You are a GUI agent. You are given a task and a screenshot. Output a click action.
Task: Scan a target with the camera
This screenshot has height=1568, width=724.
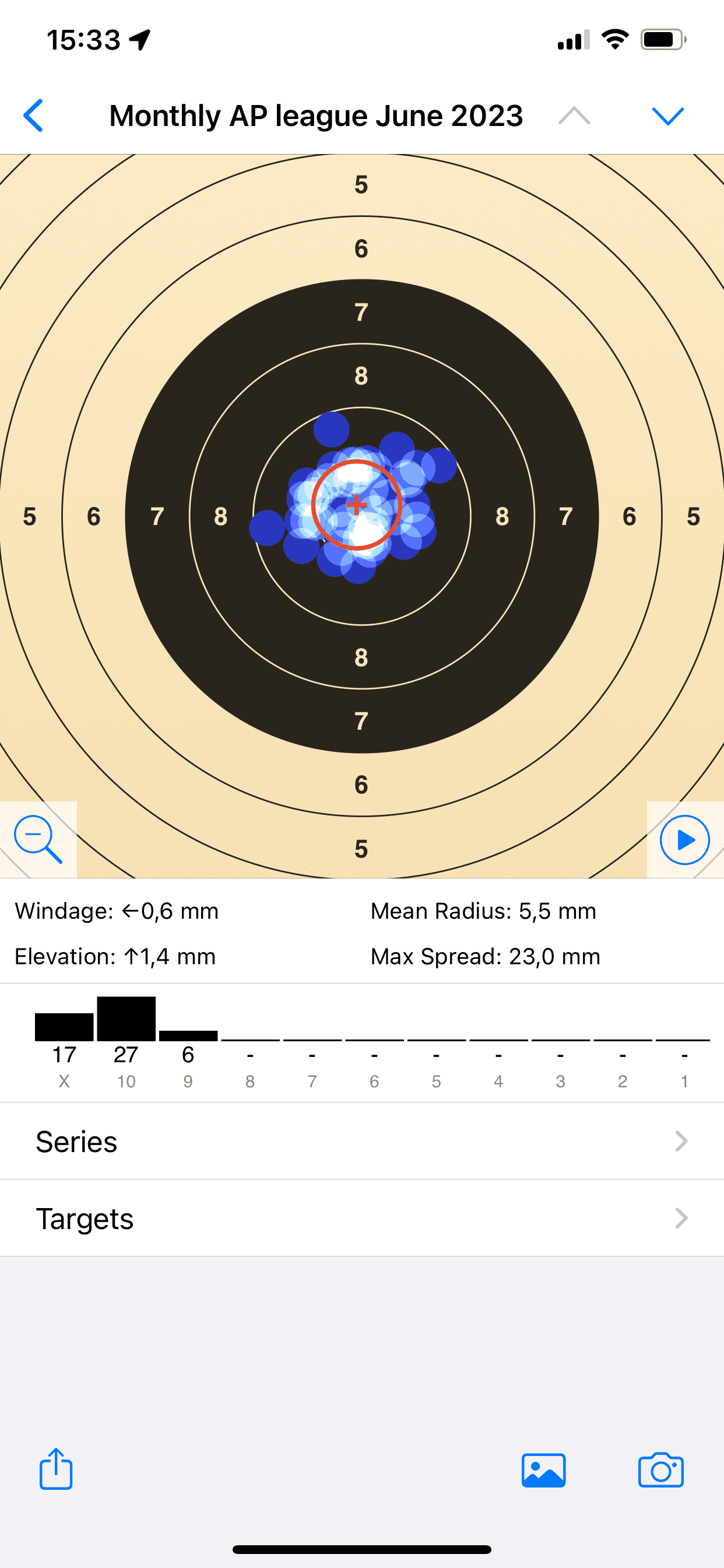pos(660,1470)
